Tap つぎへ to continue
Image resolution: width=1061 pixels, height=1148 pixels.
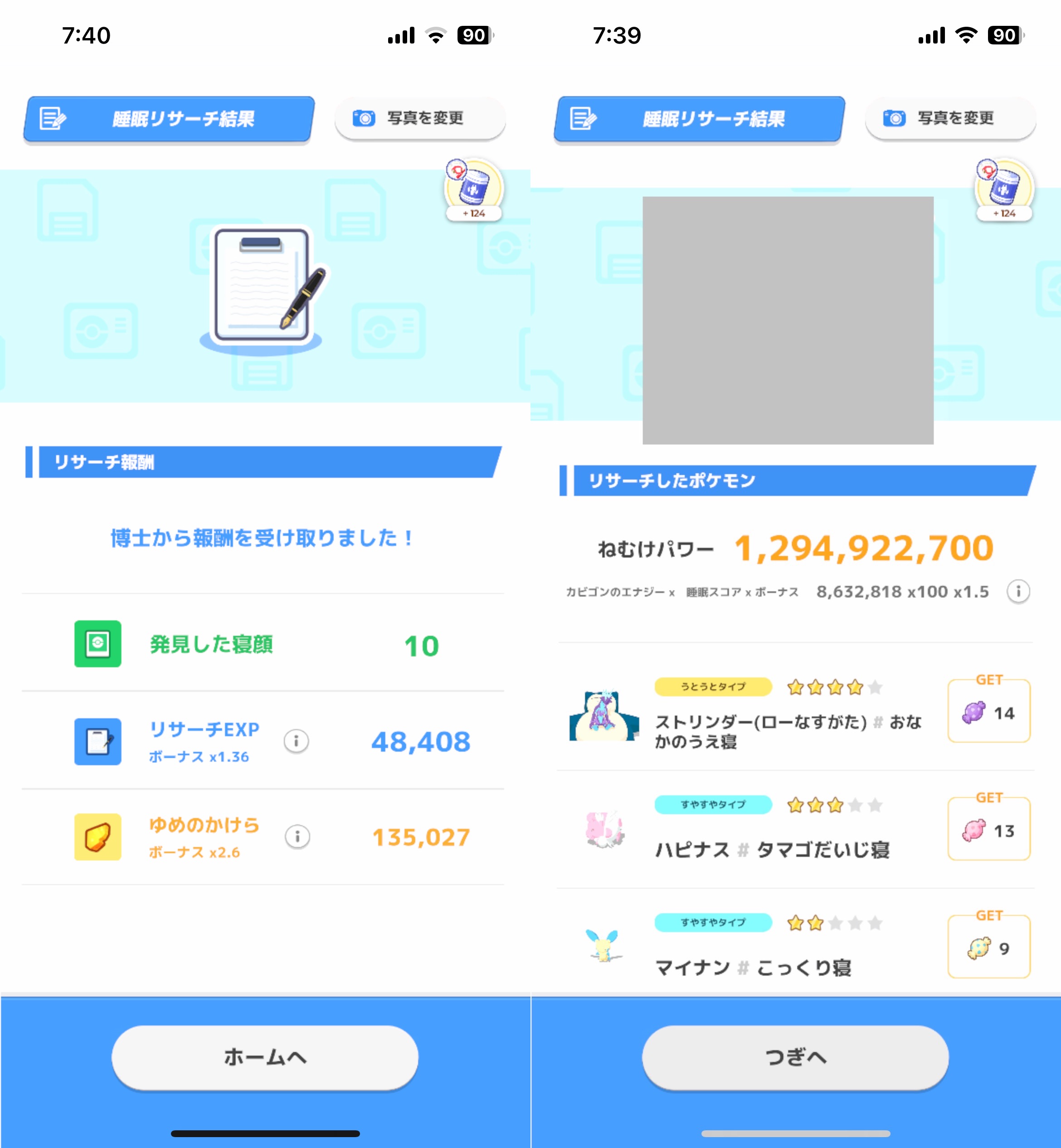[795, 1057]
